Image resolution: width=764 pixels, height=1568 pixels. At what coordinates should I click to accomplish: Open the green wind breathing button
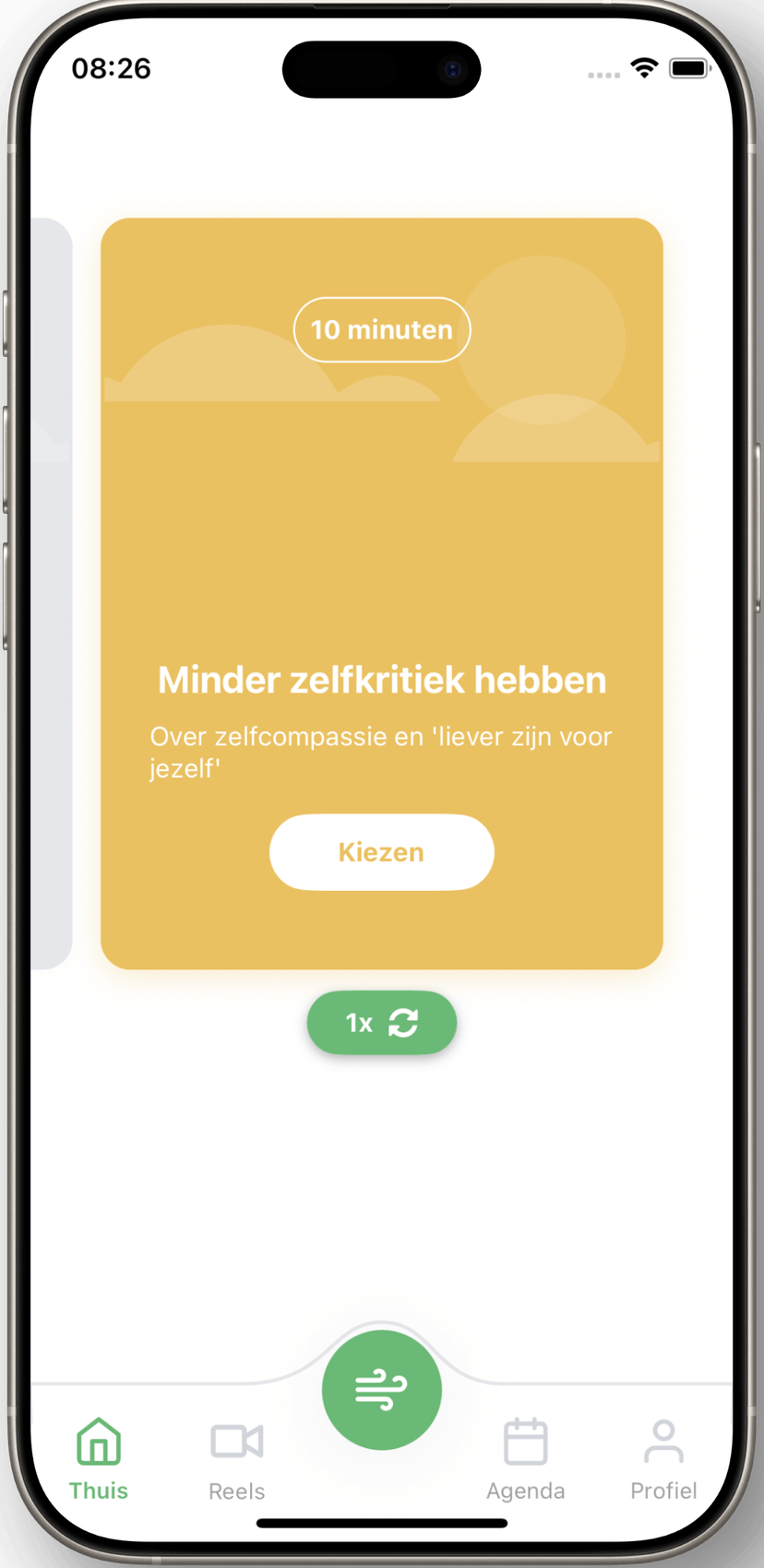[381, 1389]
